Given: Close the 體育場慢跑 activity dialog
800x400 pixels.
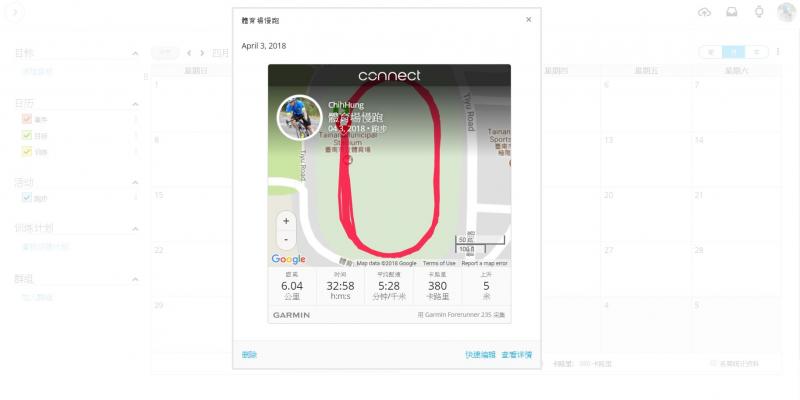Looking at the screenshot, I should pyautogui.click(x=528, y=19).
